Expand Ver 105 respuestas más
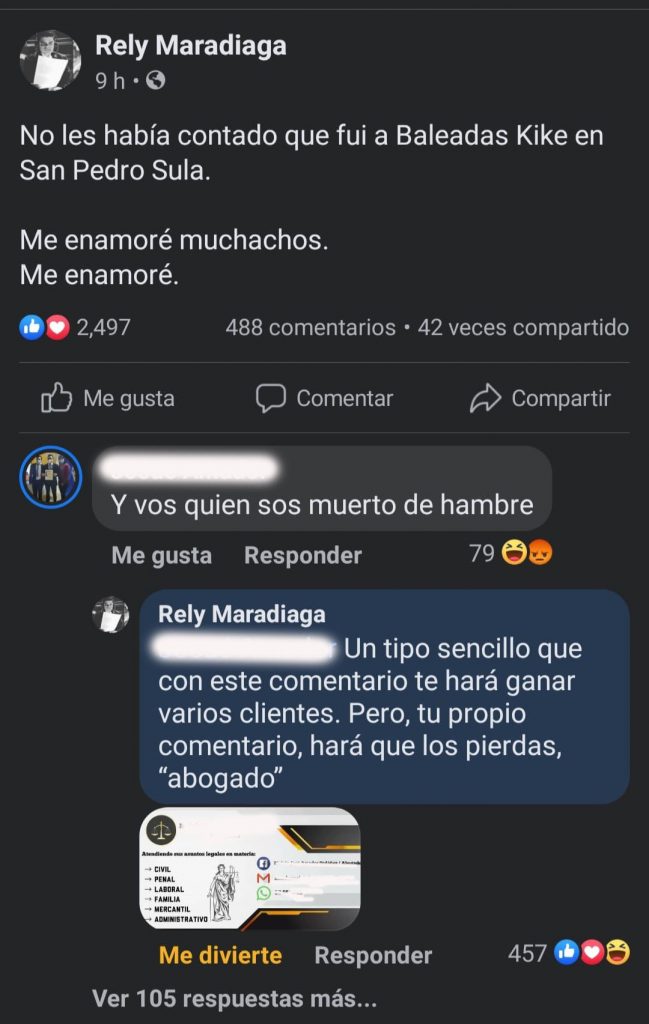The image size is (649, 1024). [x=234, y=998]
